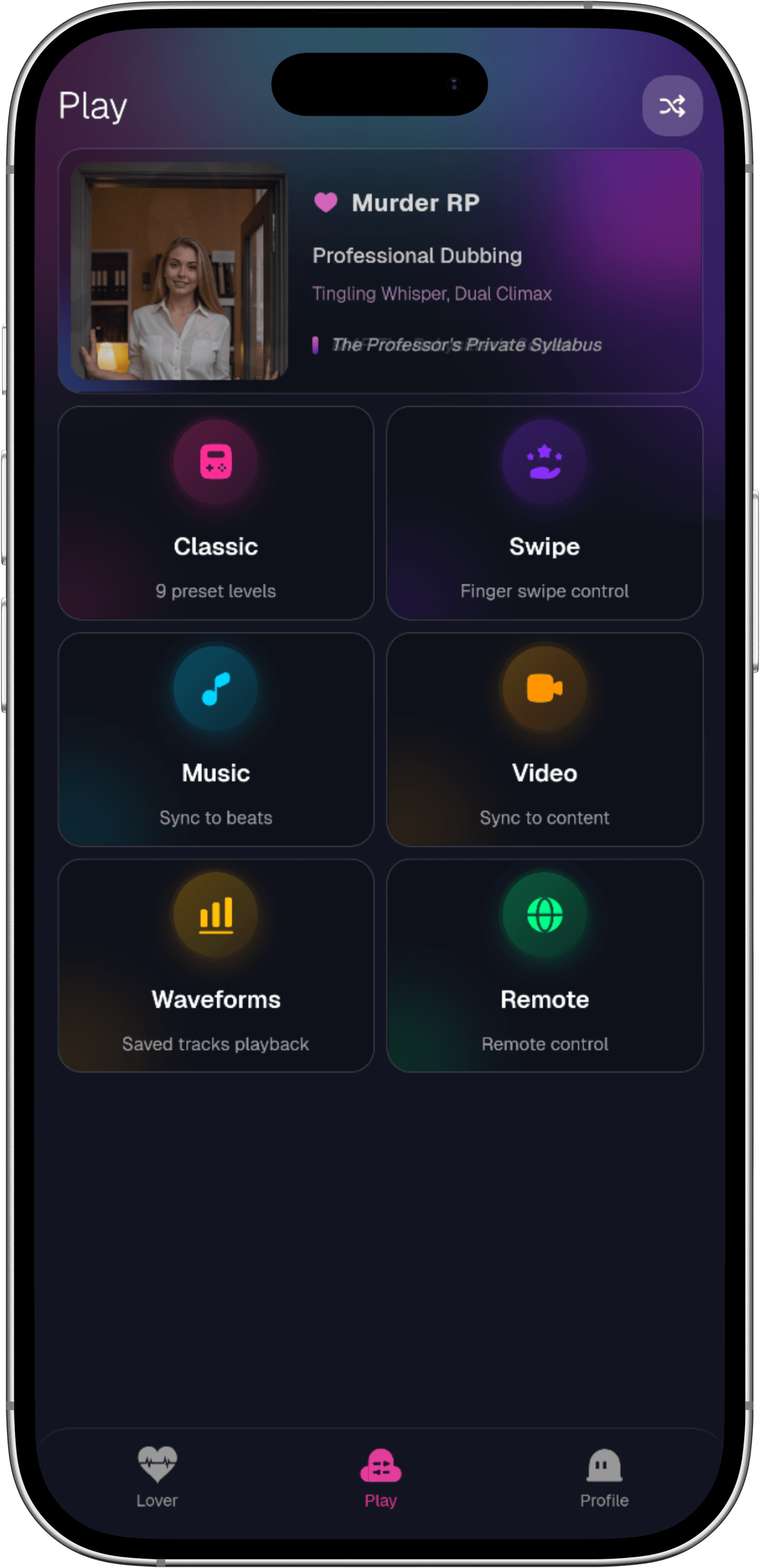This screenshot has width=760, height=1568.
Task: Open the Murder RP featured card
Action: 380,271
